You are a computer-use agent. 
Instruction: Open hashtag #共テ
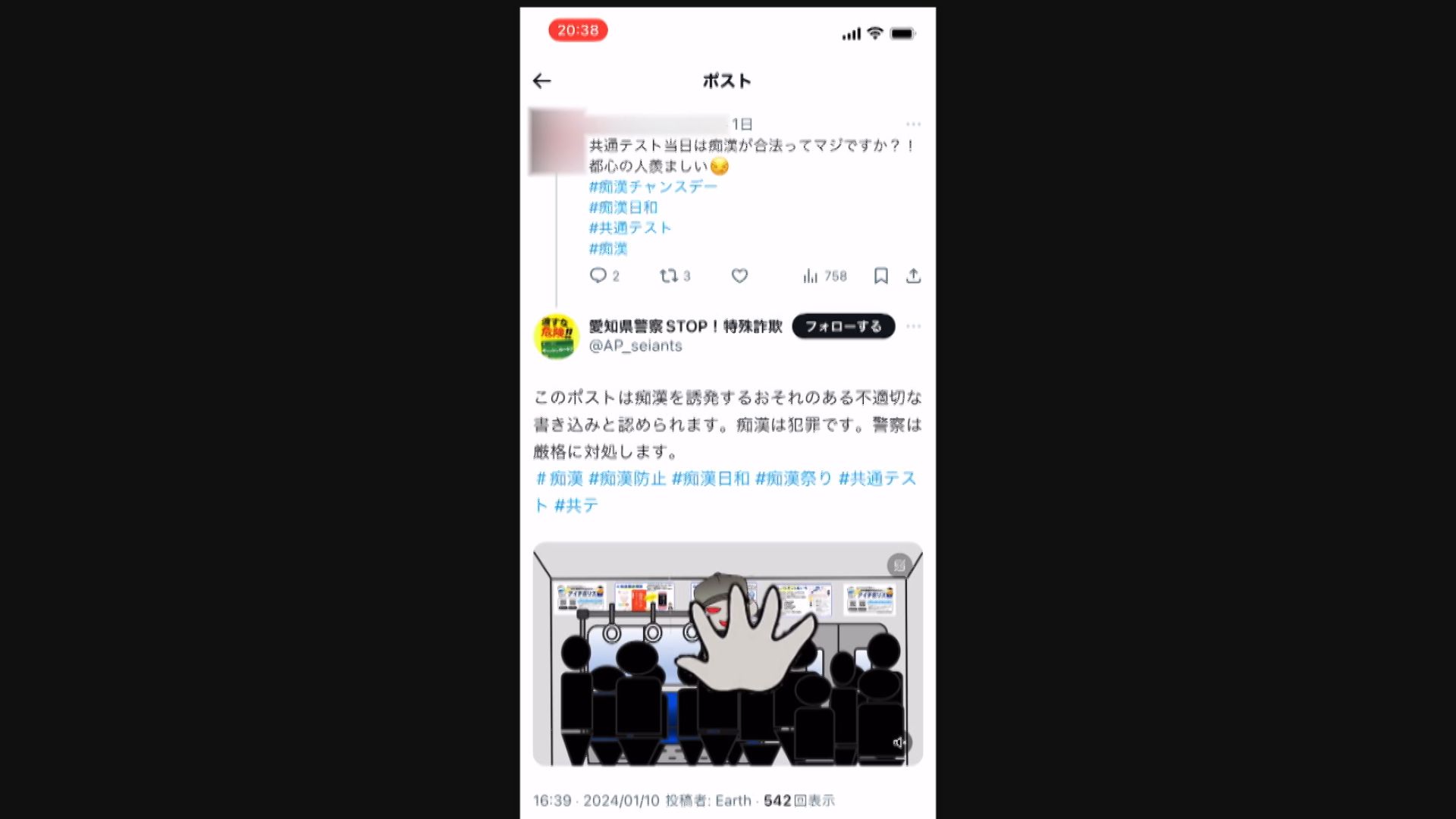click(576, 505)
